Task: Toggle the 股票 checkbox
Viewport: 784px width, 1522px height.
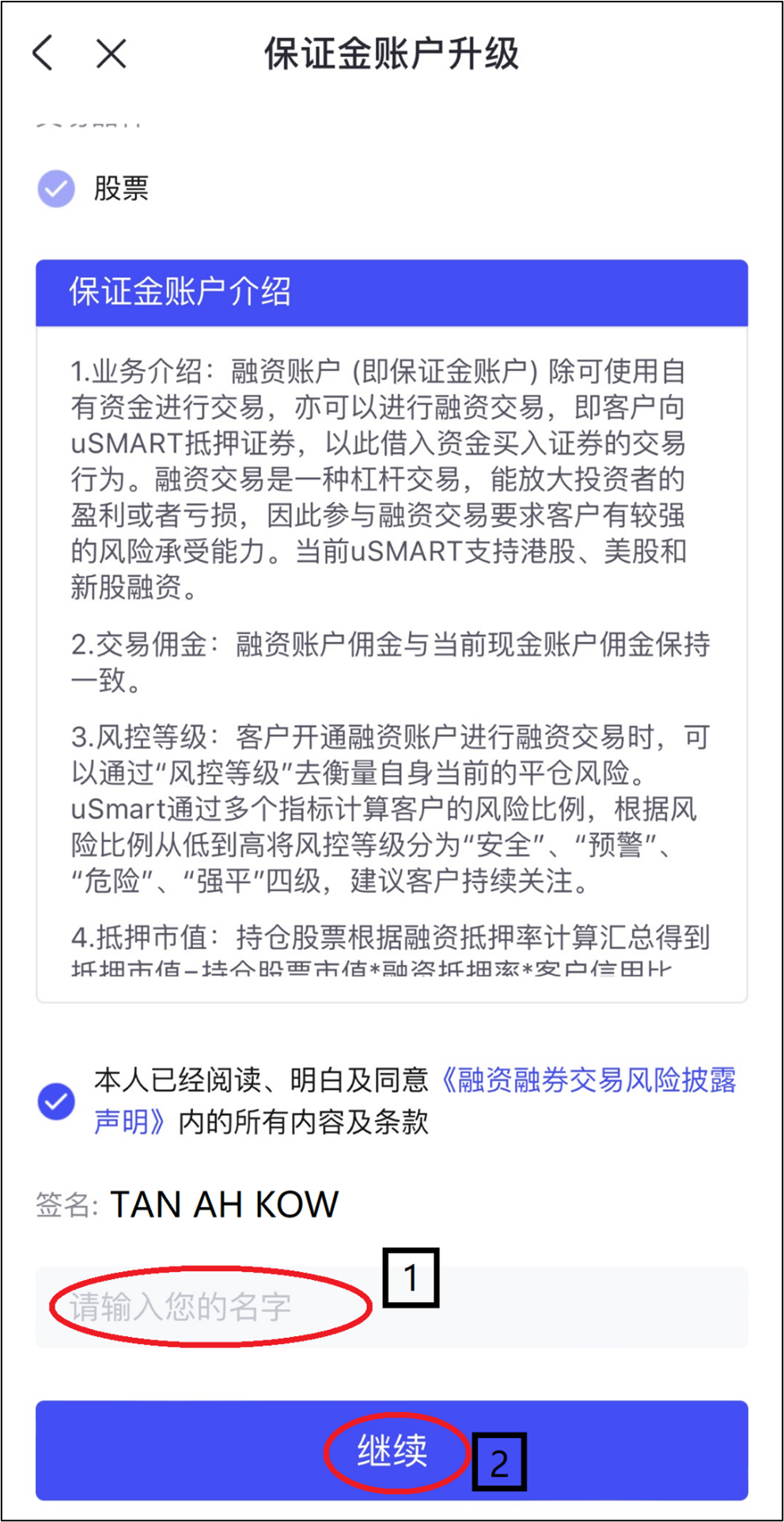Action: point(56,188)
